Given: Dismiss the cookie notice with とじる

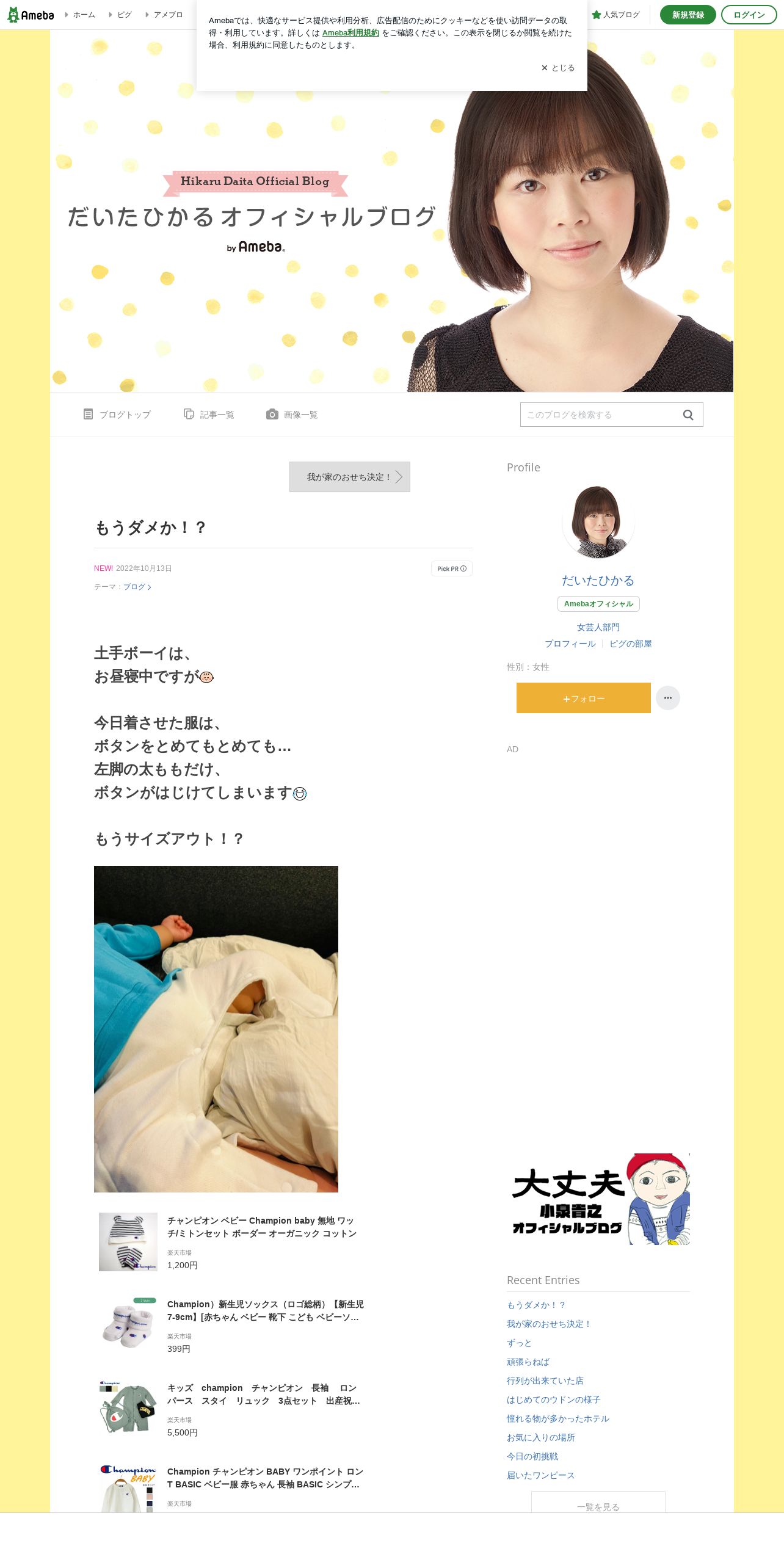Looking at the screenshot, I should point(558,68).
